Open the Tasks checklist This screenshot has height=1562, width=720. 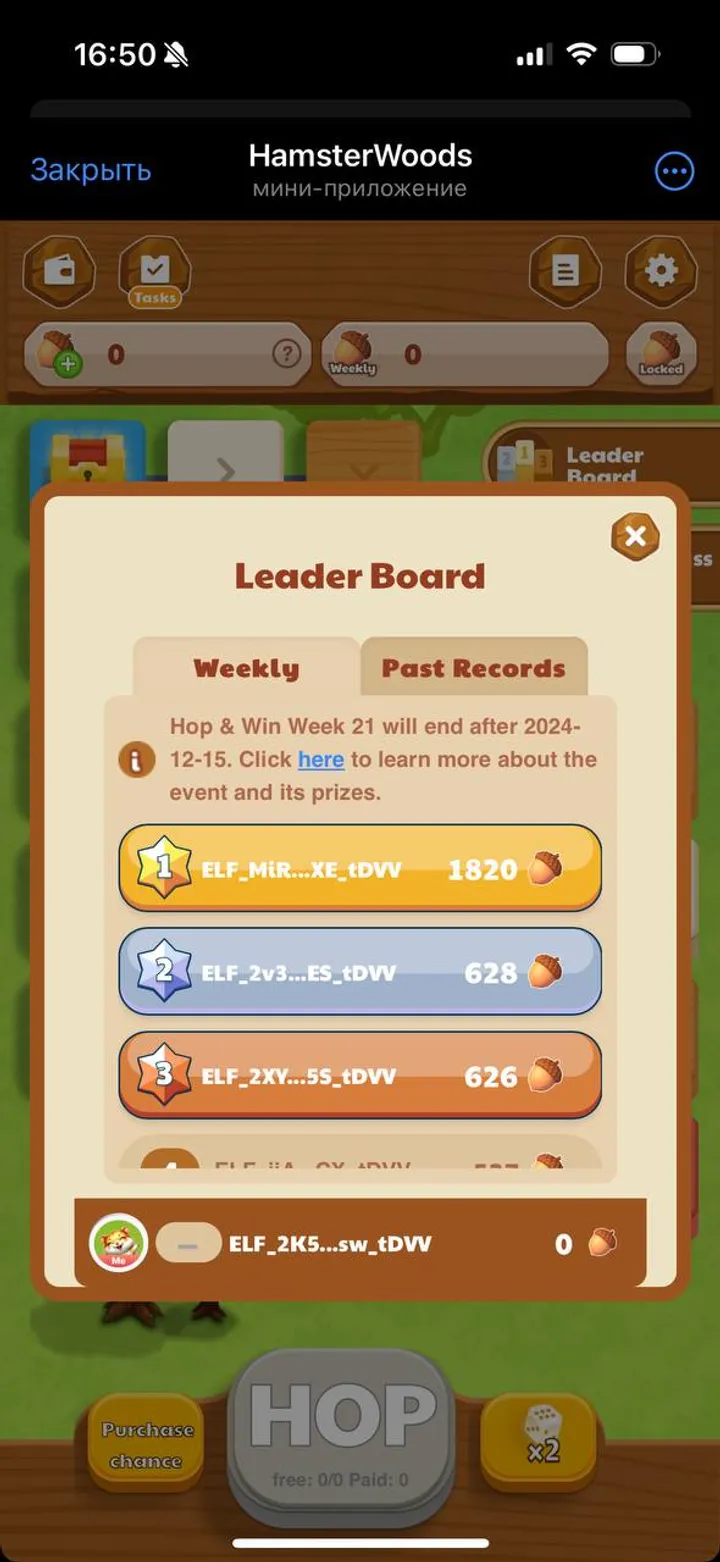[x=155, y=272]
